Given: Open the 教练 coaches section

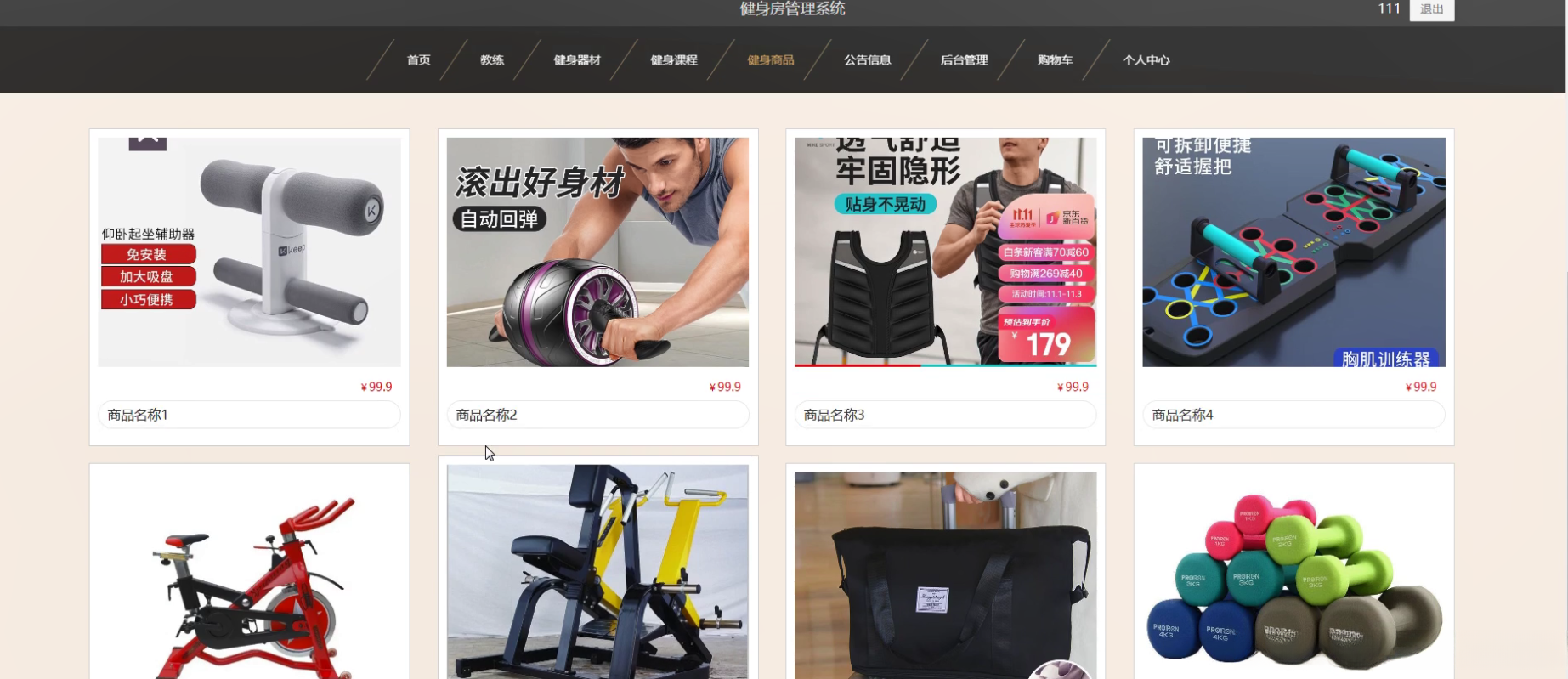Looking at the screenshot, I should [x=491, y=60].
